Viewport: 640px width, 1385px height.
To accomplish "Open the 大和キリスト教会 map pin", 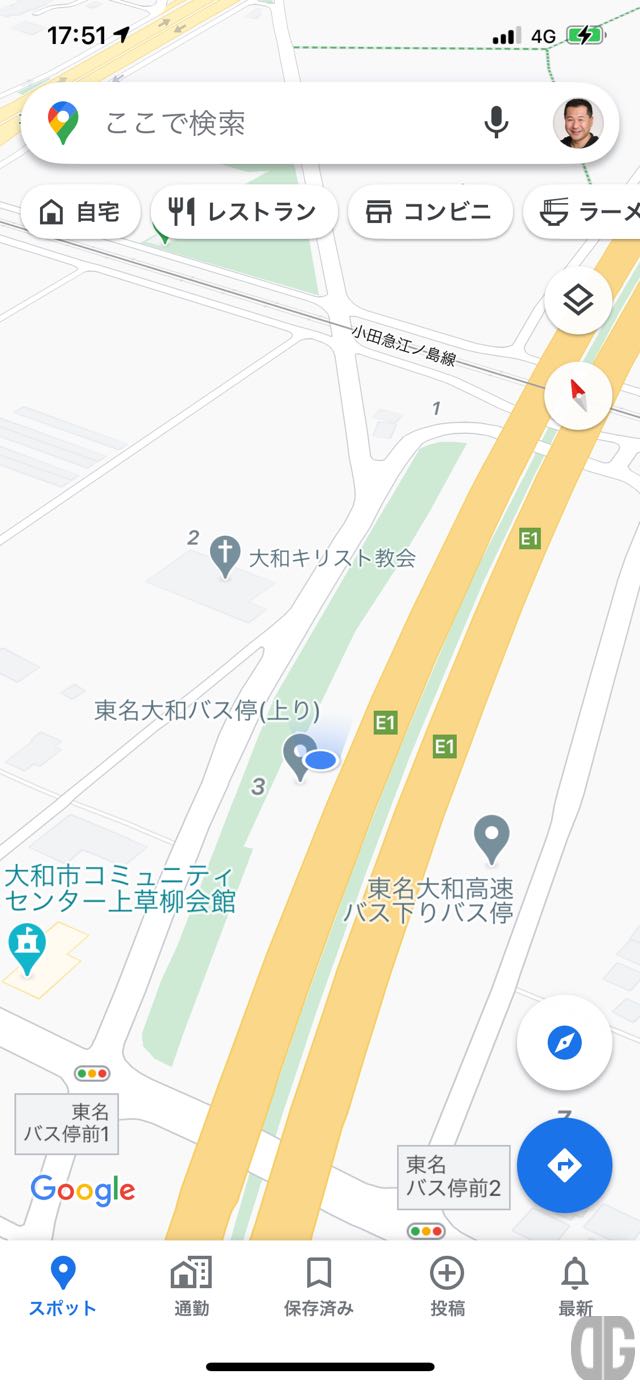I will pyautogui.click(x=226, y=555).
